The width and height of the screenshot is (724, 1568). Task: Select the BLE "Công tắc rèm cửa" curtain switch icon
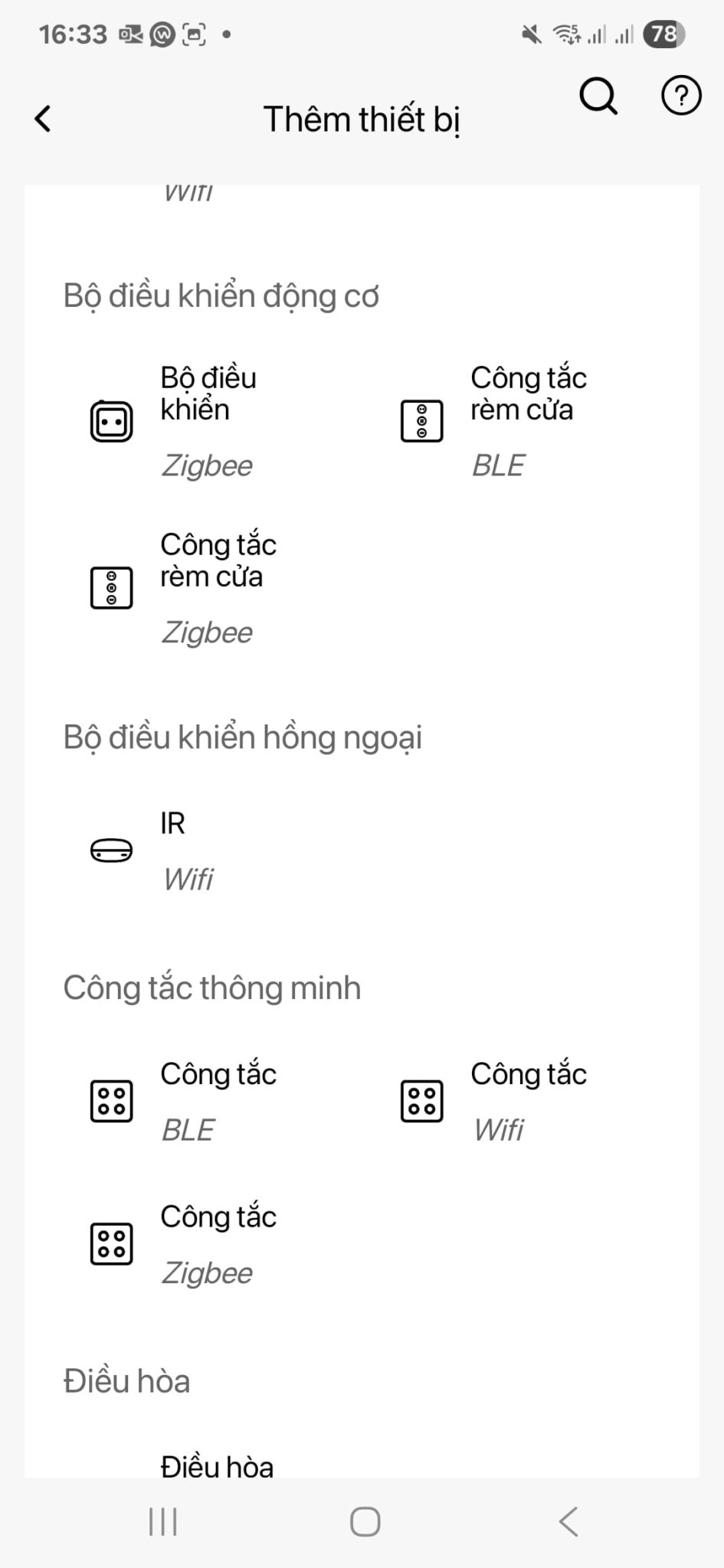(422, 420)
